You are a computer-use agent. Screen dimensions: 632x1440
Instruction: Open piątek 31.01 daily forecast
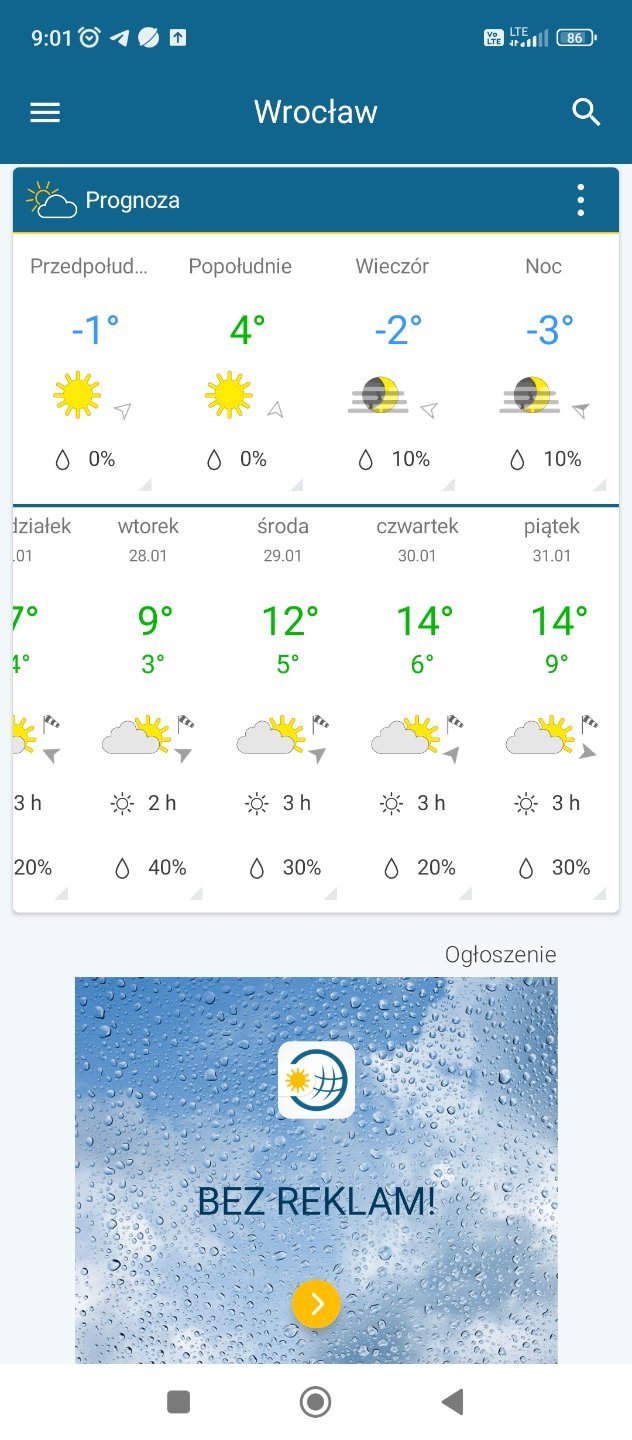coord(551,700)
